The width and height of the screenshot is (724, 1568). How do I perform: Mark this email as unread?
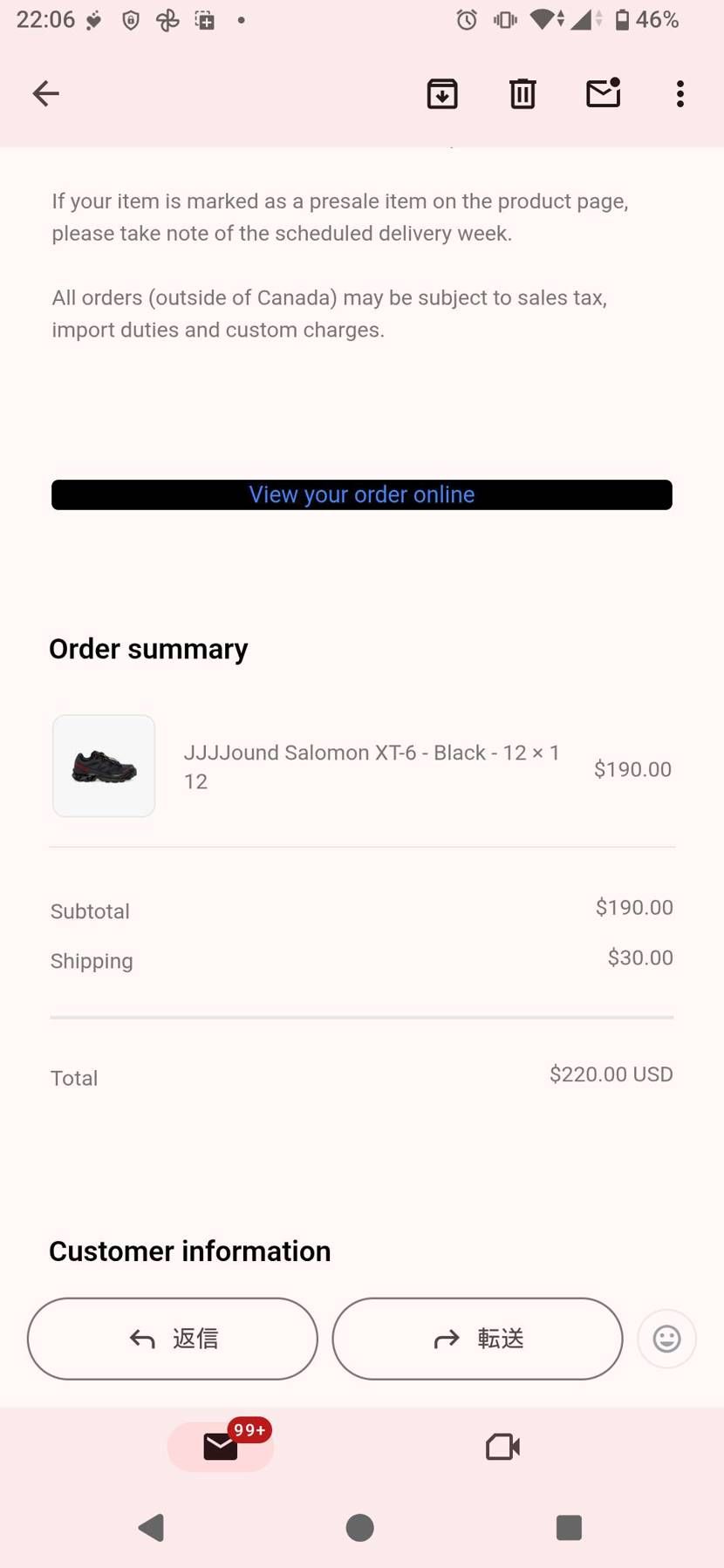[603, 92]
